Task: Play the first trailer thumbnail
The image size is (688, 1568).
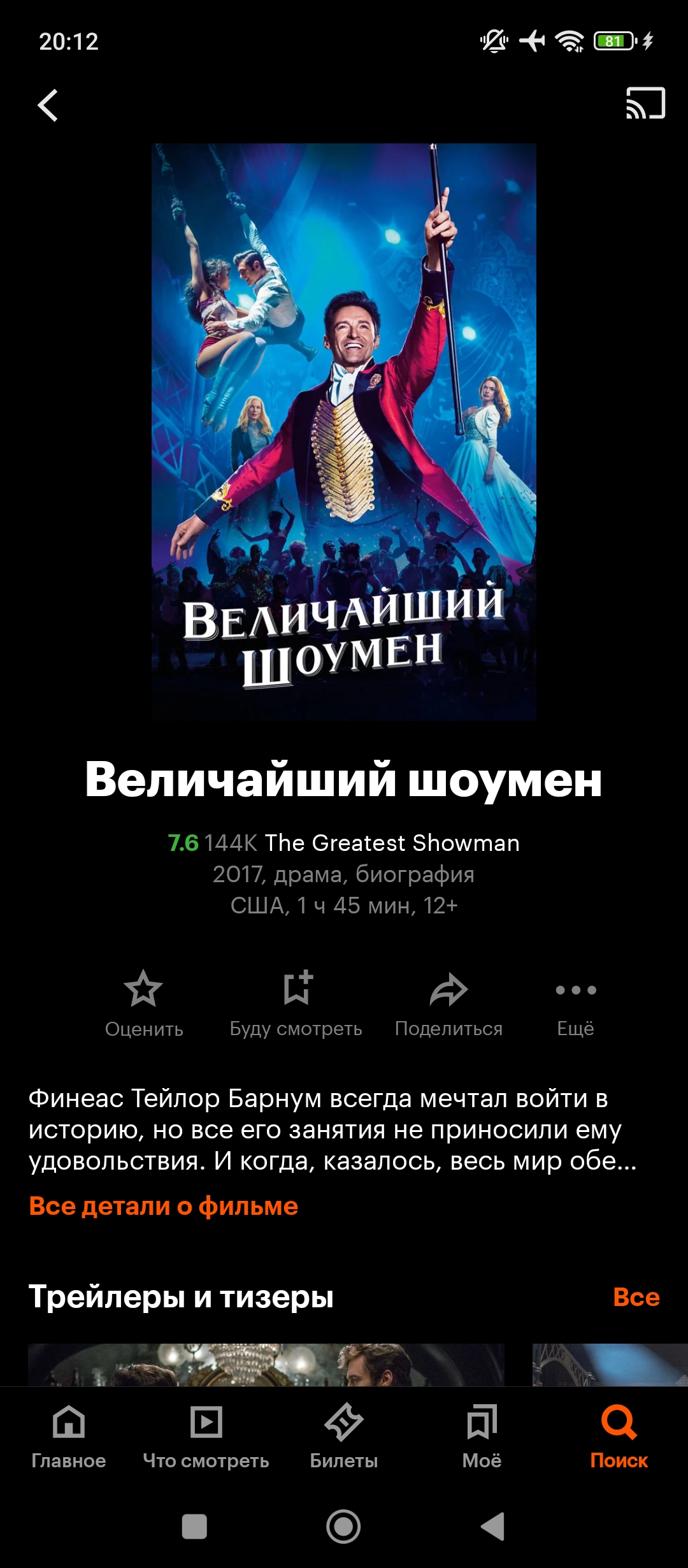Action: (x=266, y=1364)
